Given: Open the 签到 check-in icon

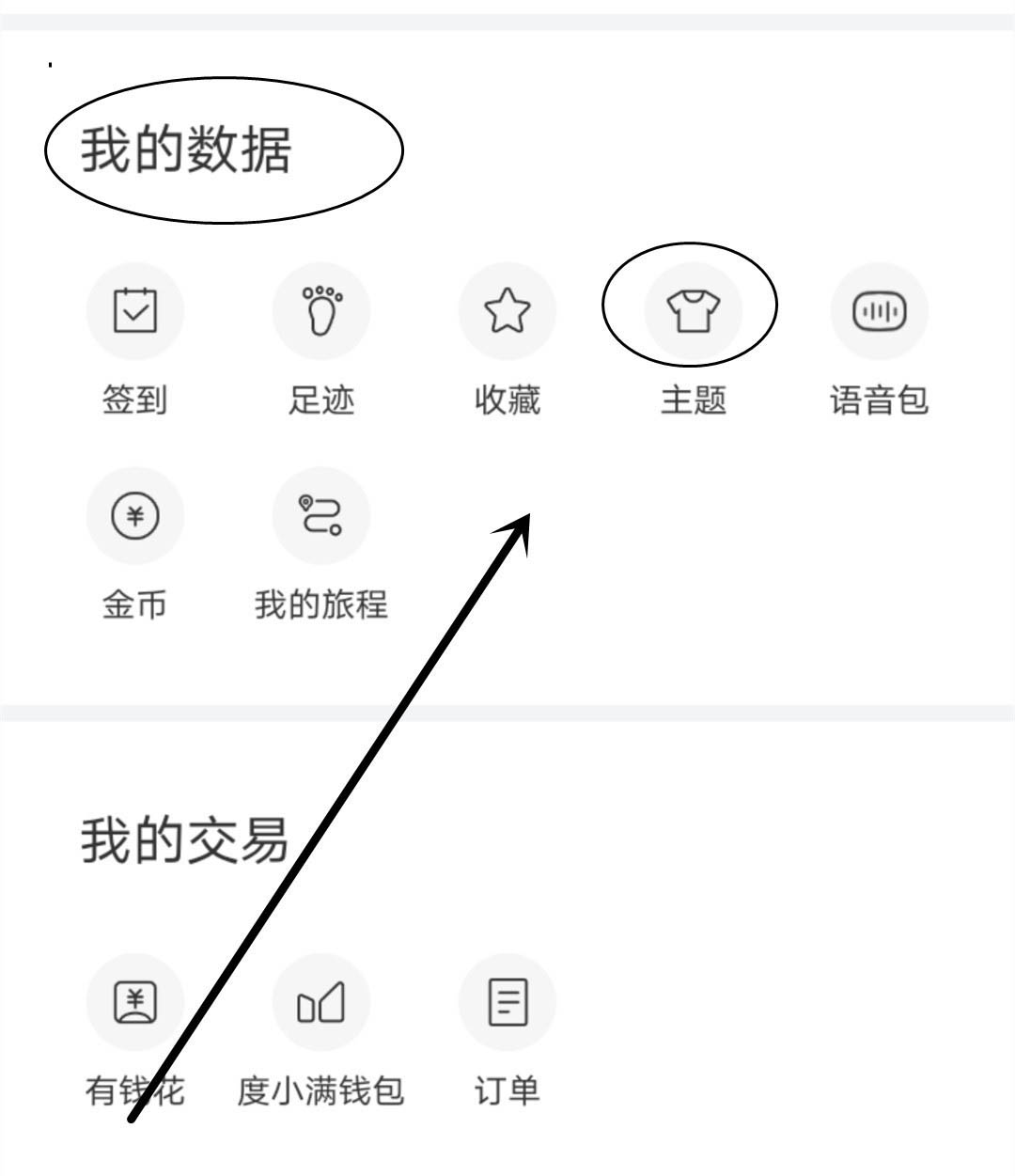Looking at the screenshot, I should (x=134, y=312).
